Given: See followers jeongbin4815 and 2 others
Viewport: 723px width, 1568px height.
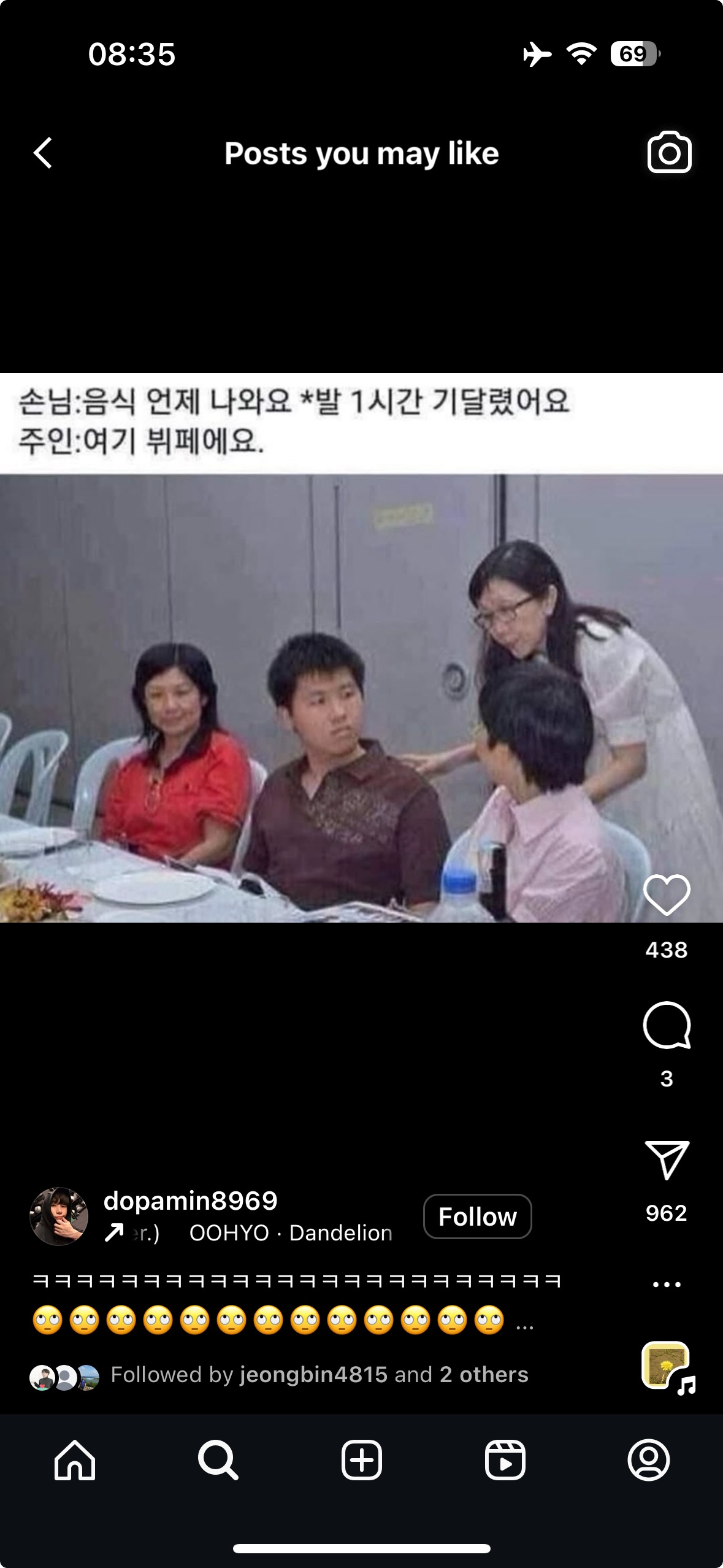Looking at the screenshot, I should coord(319,1375).
